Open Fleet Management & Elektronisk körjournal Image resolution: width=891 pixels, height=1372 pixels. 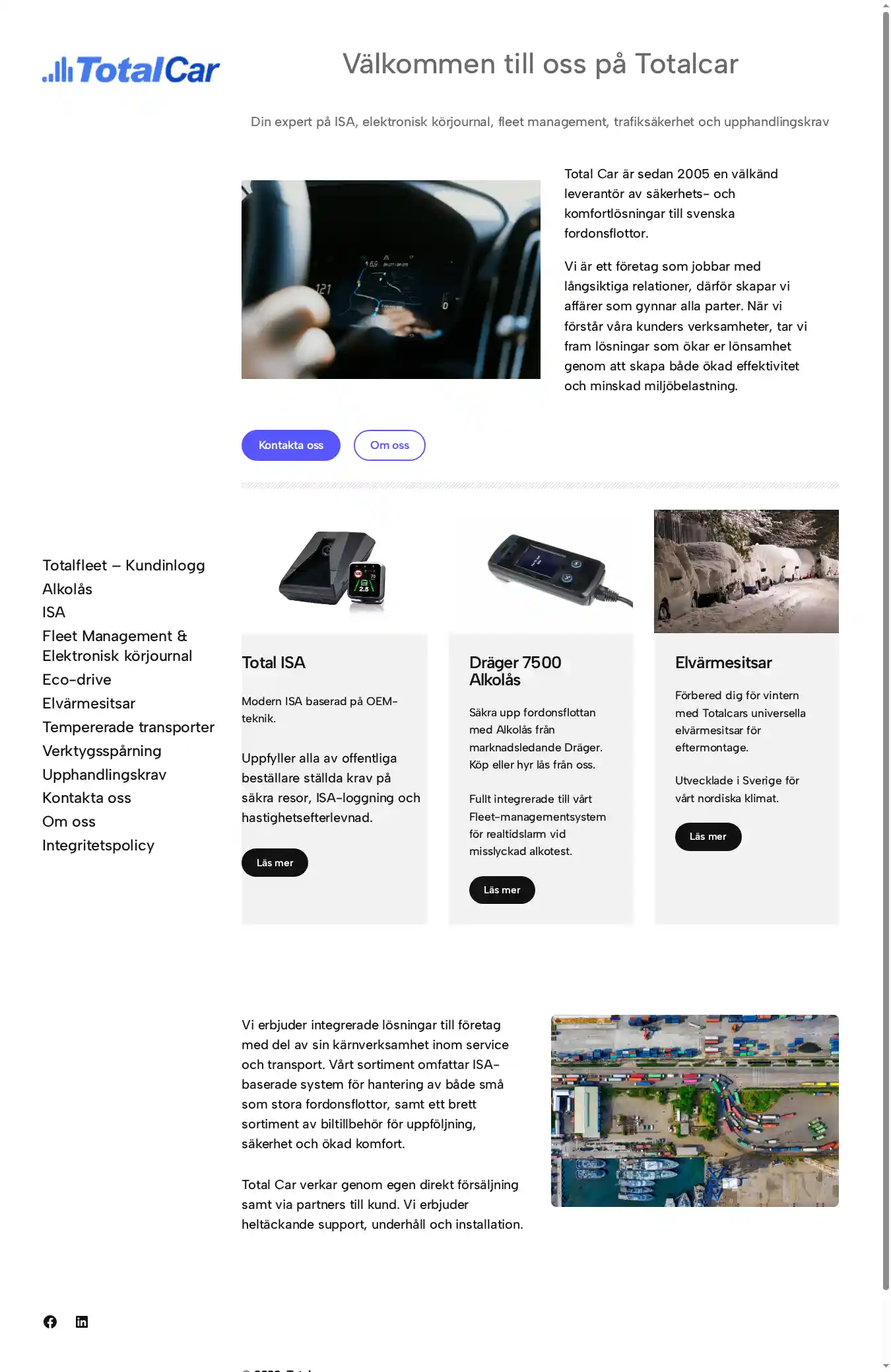[117, 646]
